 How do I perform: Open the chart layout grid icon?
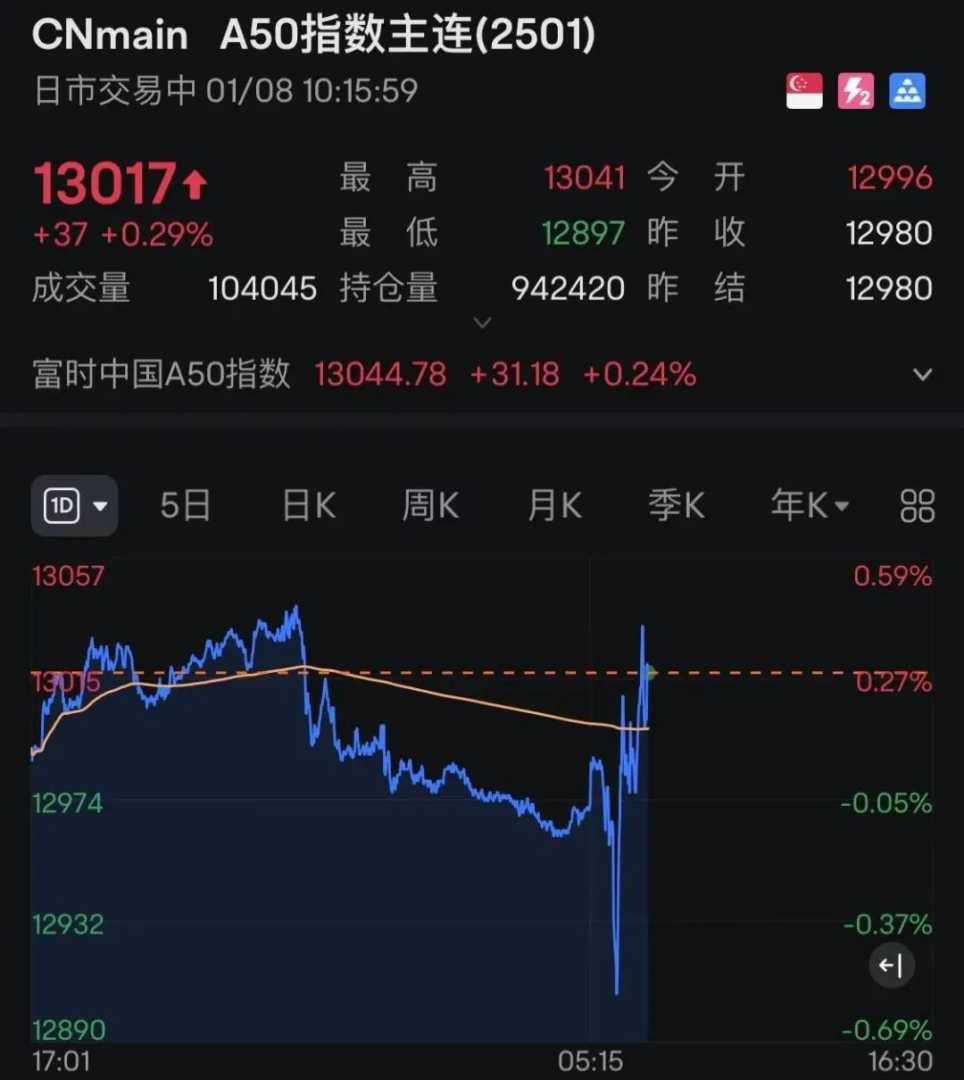click(x=917, y=506)
